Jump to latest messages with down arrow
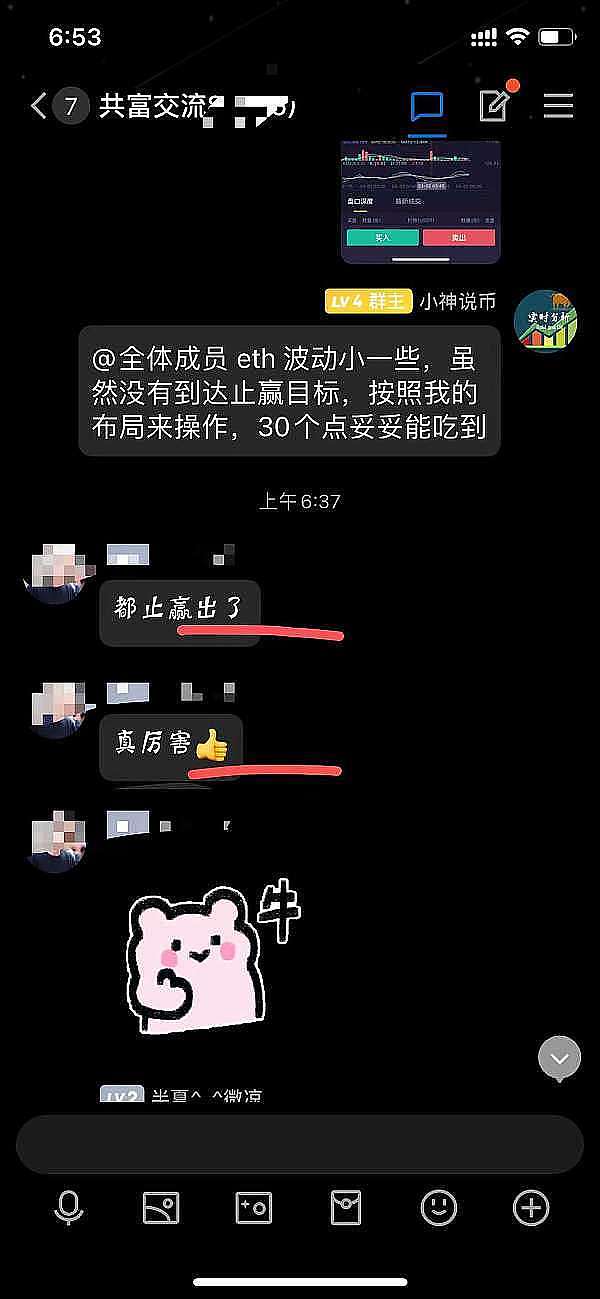600x1299 pixels. 559,1058
